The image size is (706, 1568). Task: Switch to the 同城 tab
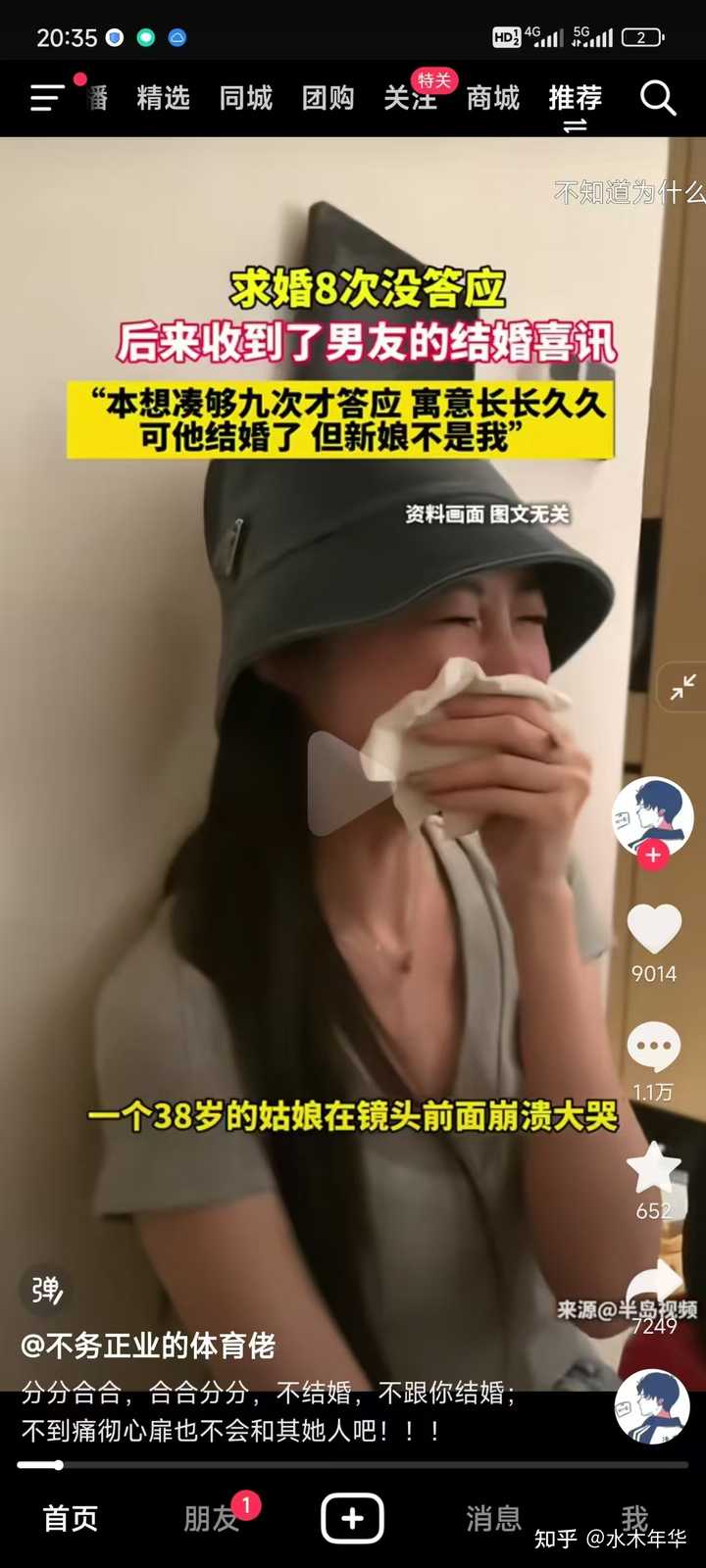(245, 98)
